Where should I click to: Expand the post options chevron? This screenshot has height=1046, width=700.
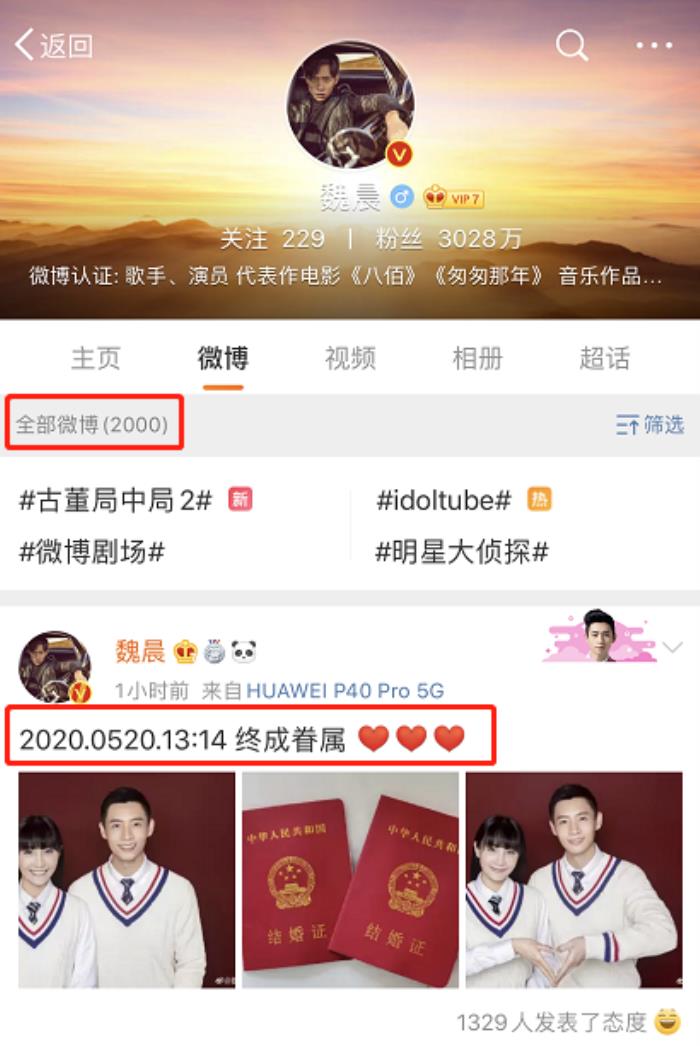[672, 648]
